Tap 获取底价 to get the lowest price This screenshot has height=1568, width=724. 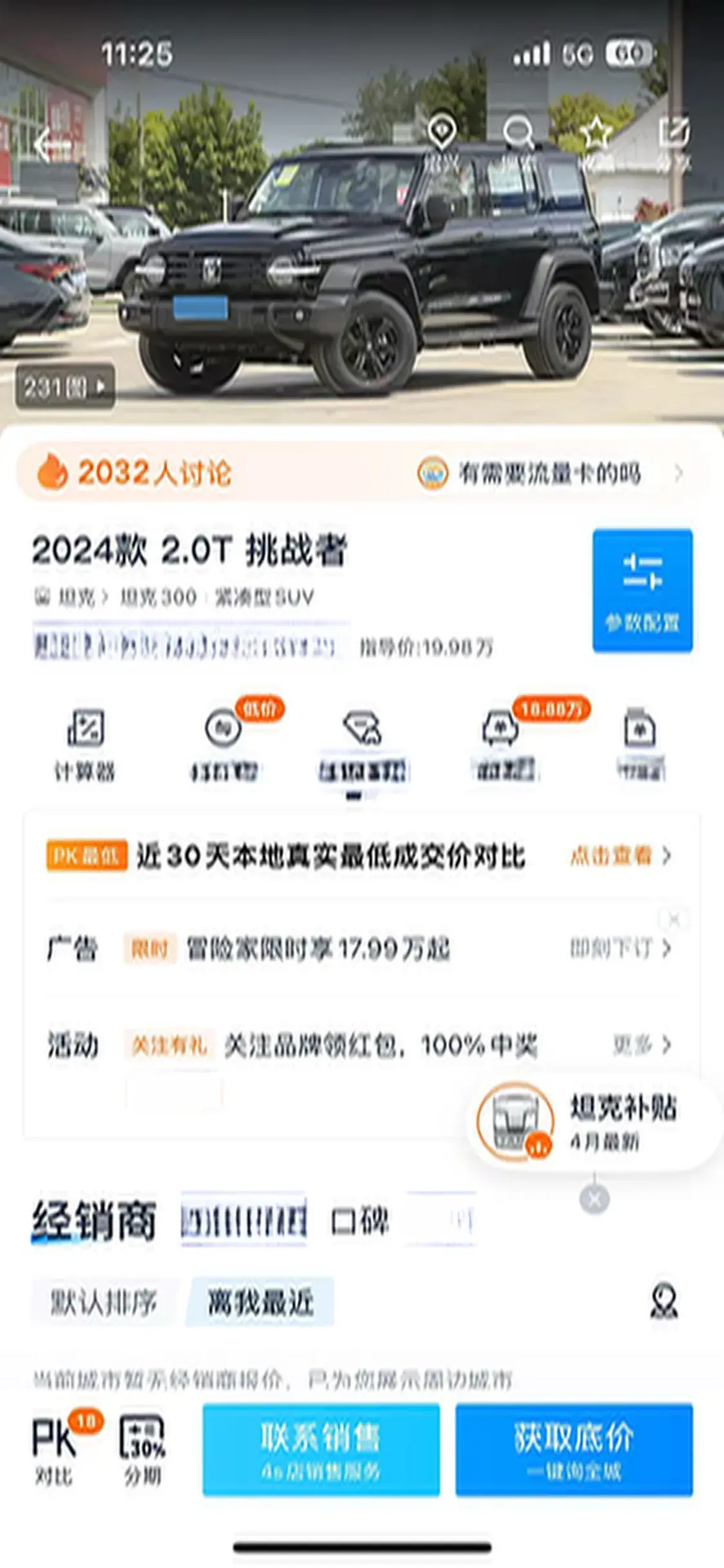[x=573, y=1449]
